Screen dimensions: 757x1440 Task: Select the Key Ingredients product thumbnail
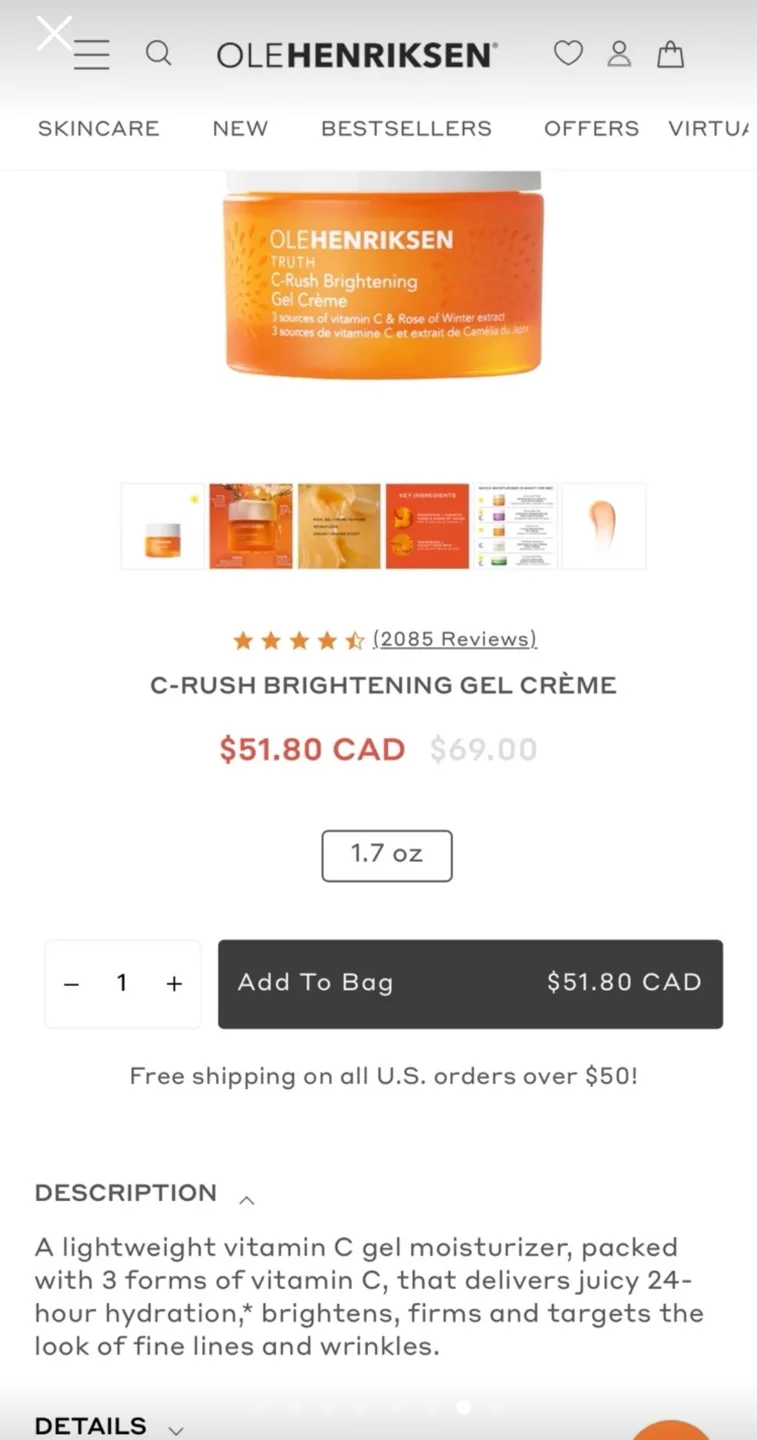(427, 526)
